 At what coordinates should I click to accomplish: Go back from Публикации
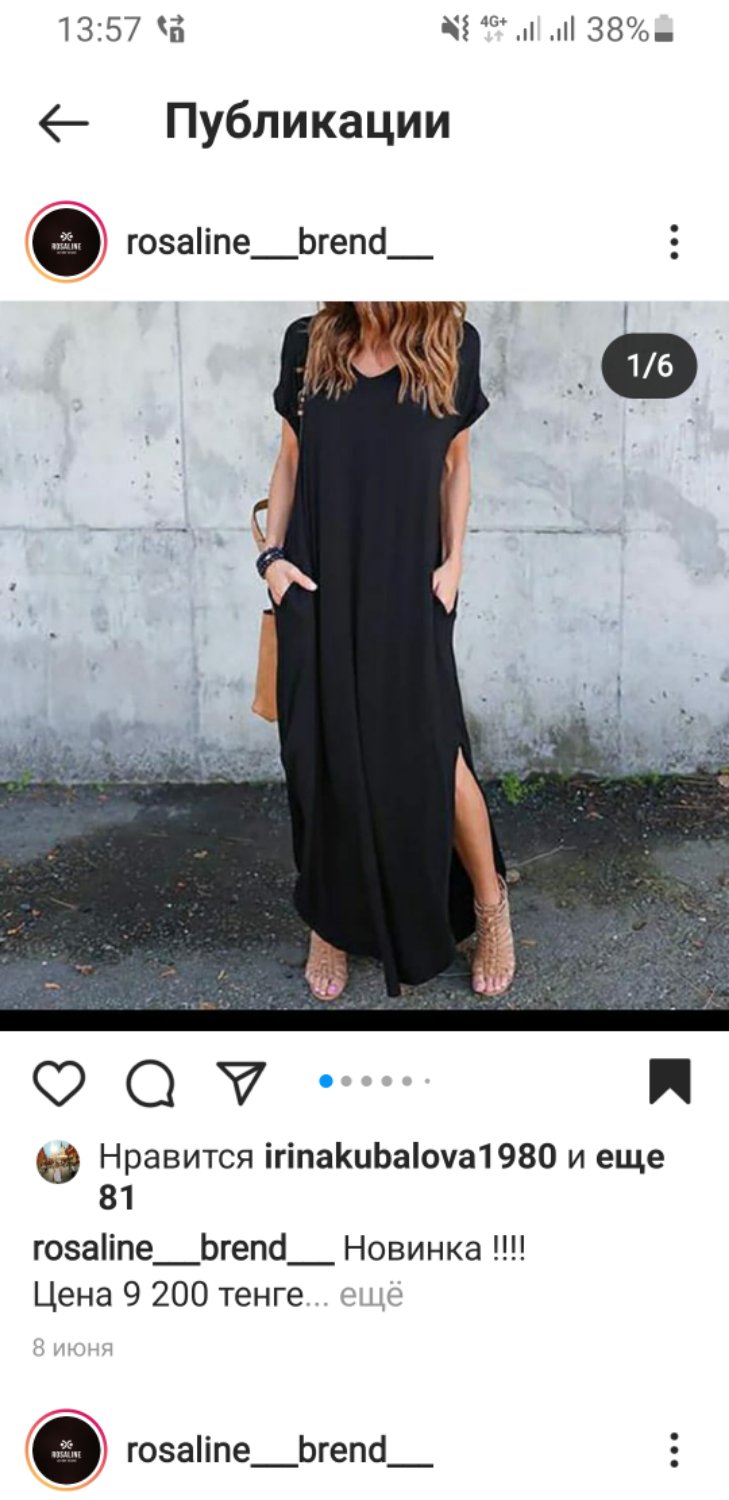(64, 123)
